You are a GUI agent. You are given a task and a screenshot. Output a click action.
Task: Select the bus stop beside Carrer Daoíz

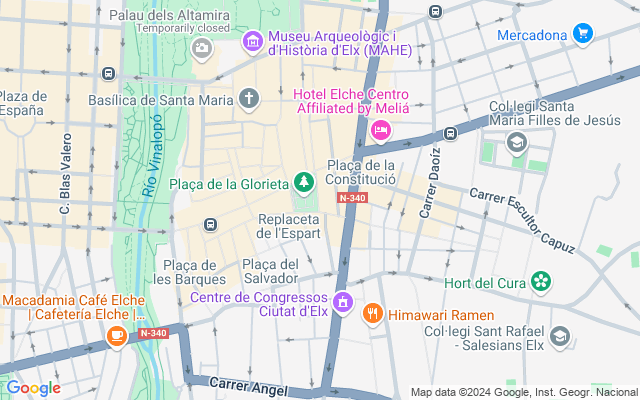[450, 133]
